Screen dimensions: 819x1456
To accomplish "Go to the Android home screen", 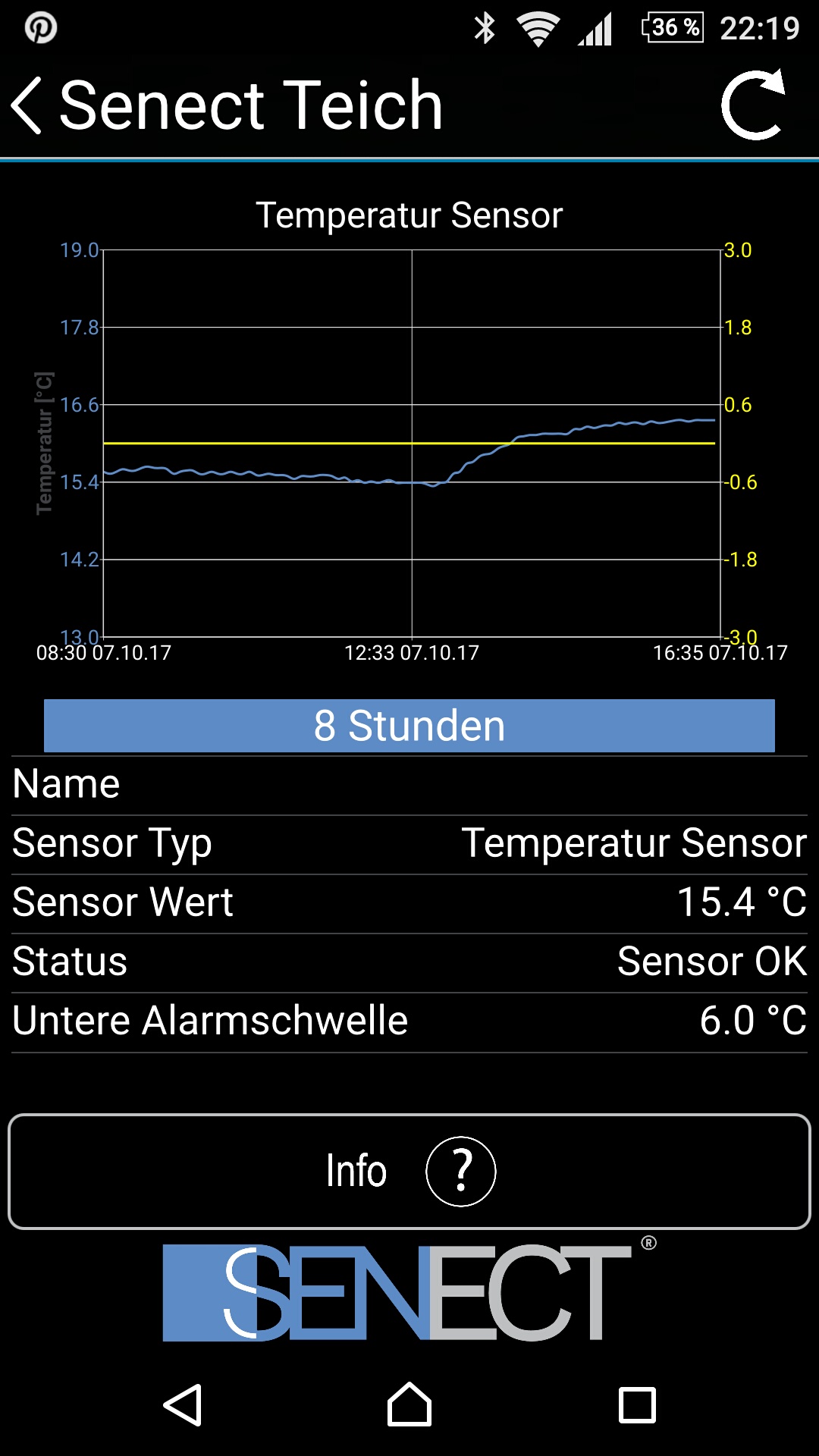I will coord(409,1405).
